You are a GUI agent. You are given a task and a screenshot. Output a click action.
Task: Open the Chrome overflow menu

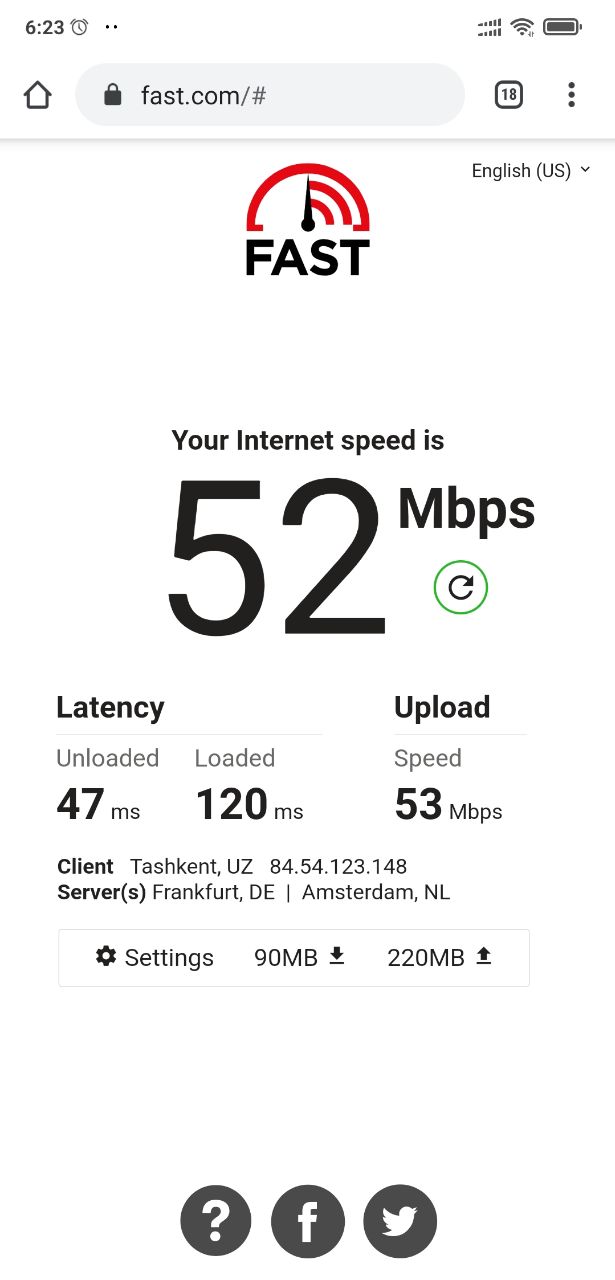point(571,95)
